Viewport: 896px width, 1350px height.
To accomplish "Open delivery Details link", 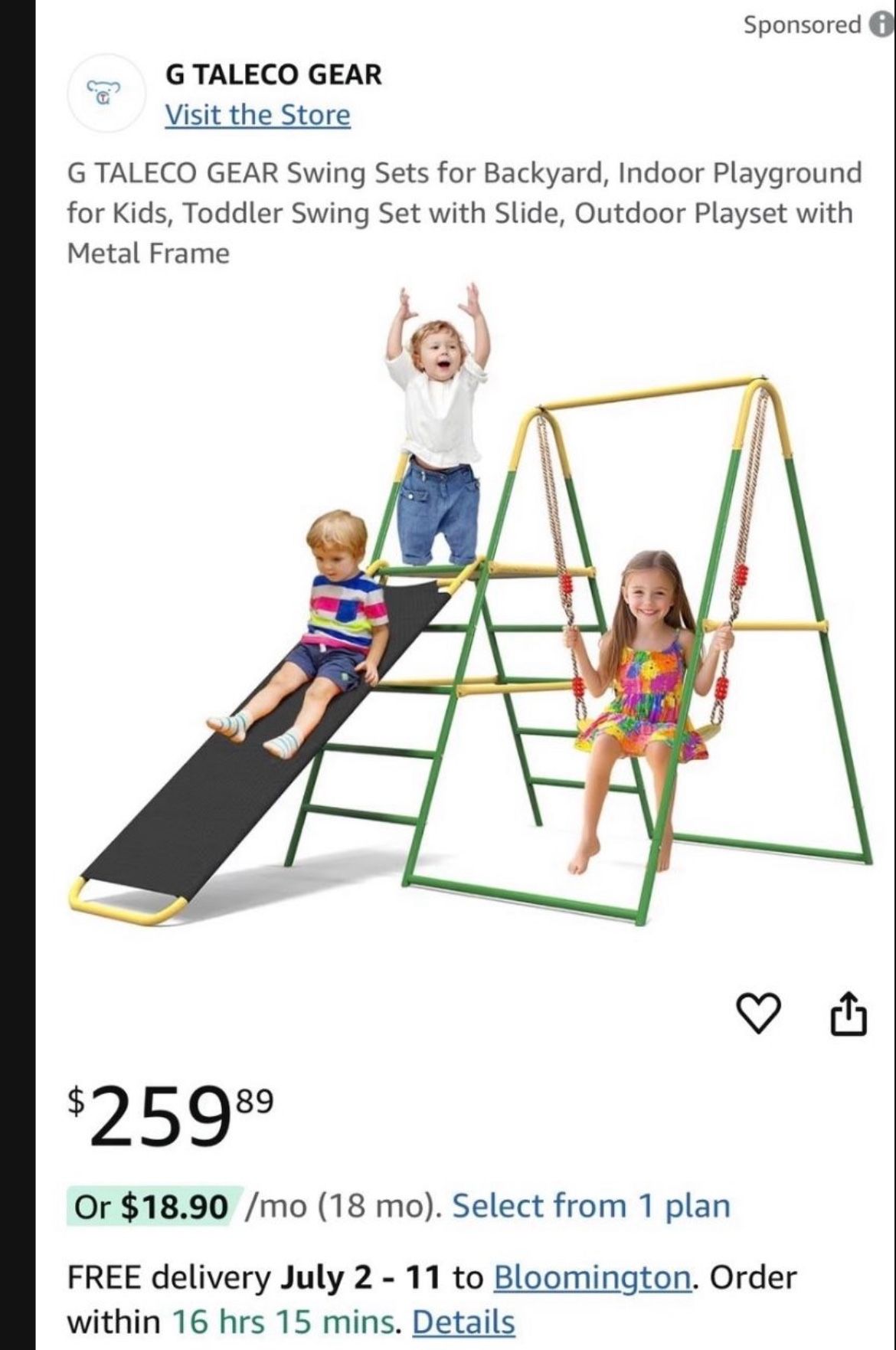I will click(463, 1322).
